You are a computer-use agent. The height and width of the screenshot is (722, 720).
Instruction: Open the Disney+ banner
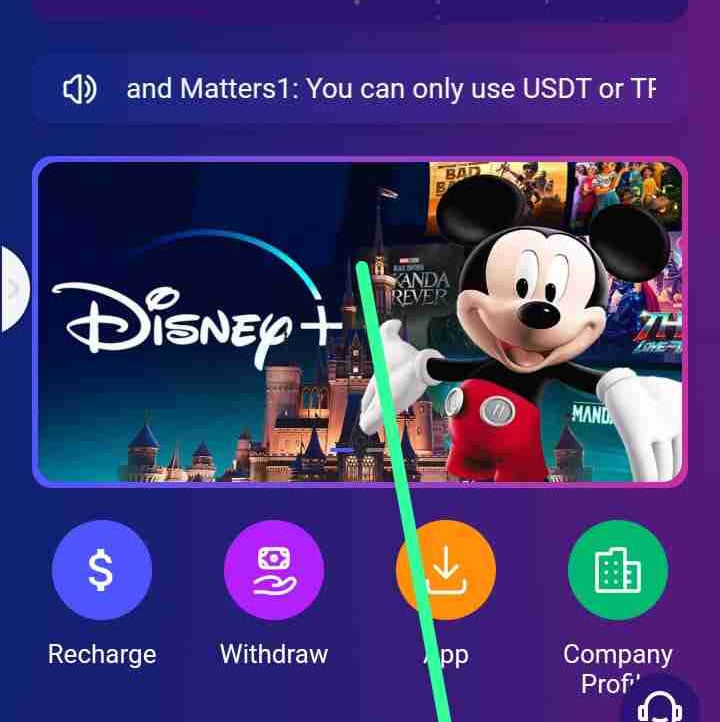[360, 321]
